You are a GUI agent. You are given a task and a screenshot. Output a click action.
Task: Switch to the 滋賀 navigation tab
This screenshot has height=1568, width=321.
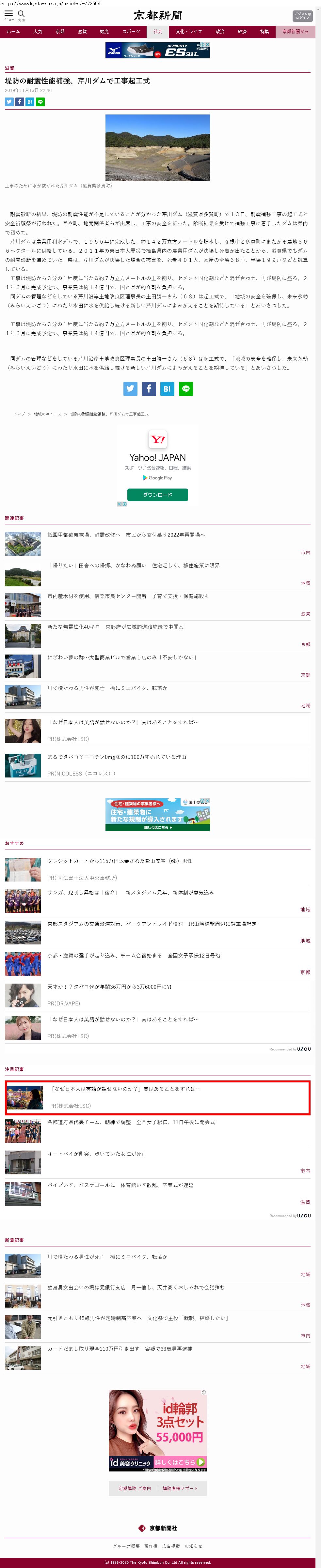pyautogui.click(x=82, y=32)
